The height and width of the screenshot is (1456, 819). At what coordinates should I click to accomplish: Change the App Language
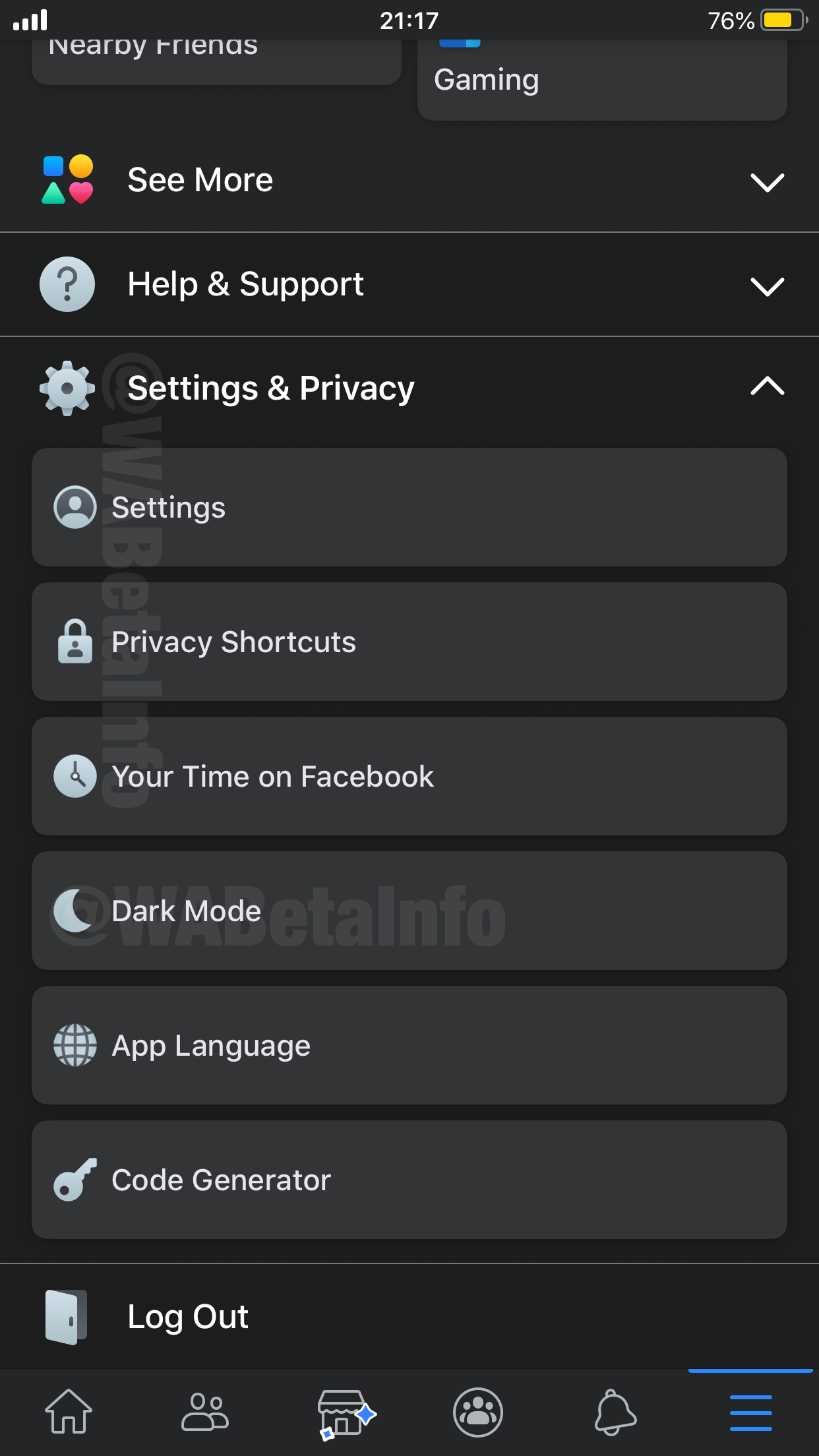tap(409, 1045)
